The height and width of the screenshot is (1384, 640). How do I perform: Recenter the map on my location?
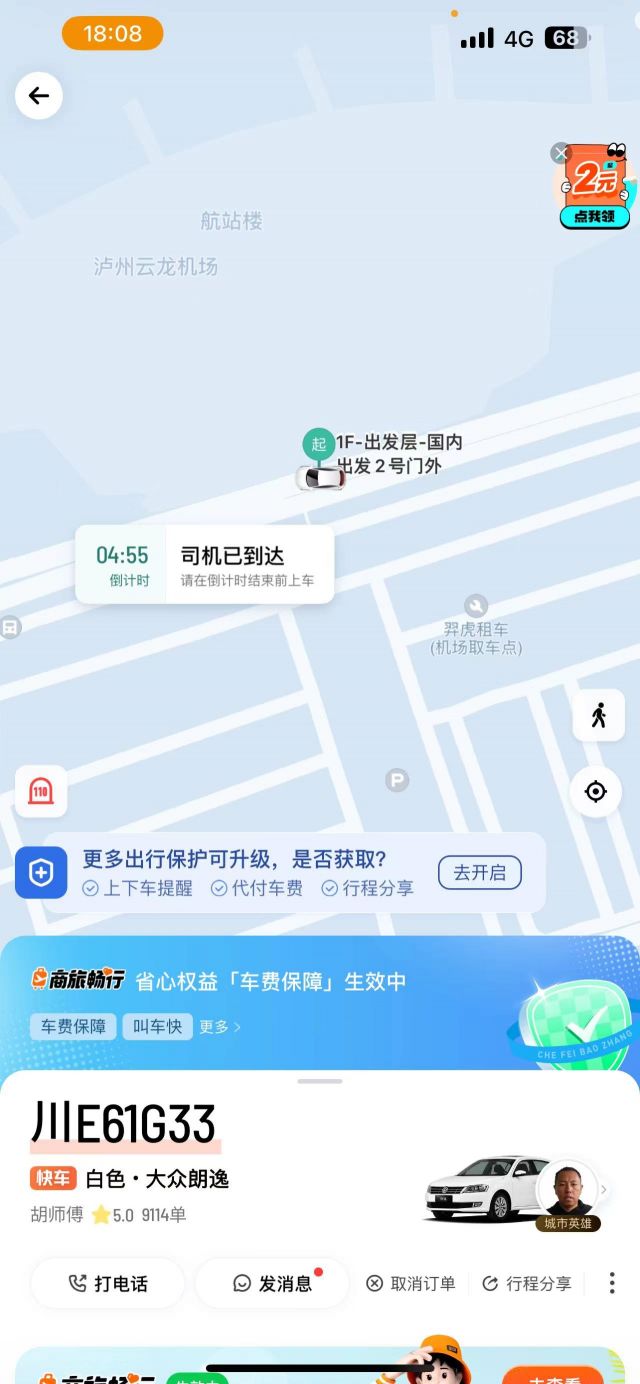[x=596, y=792]
